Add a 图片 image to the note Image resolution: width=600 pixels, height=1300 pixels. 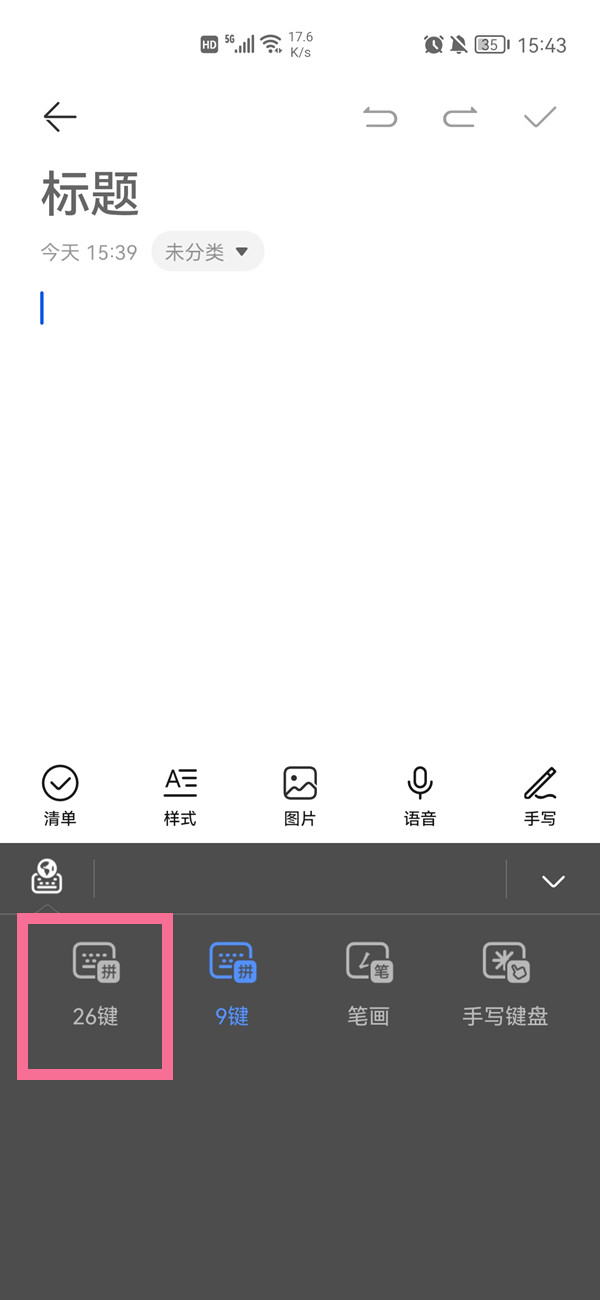click(x=300, y=796)
